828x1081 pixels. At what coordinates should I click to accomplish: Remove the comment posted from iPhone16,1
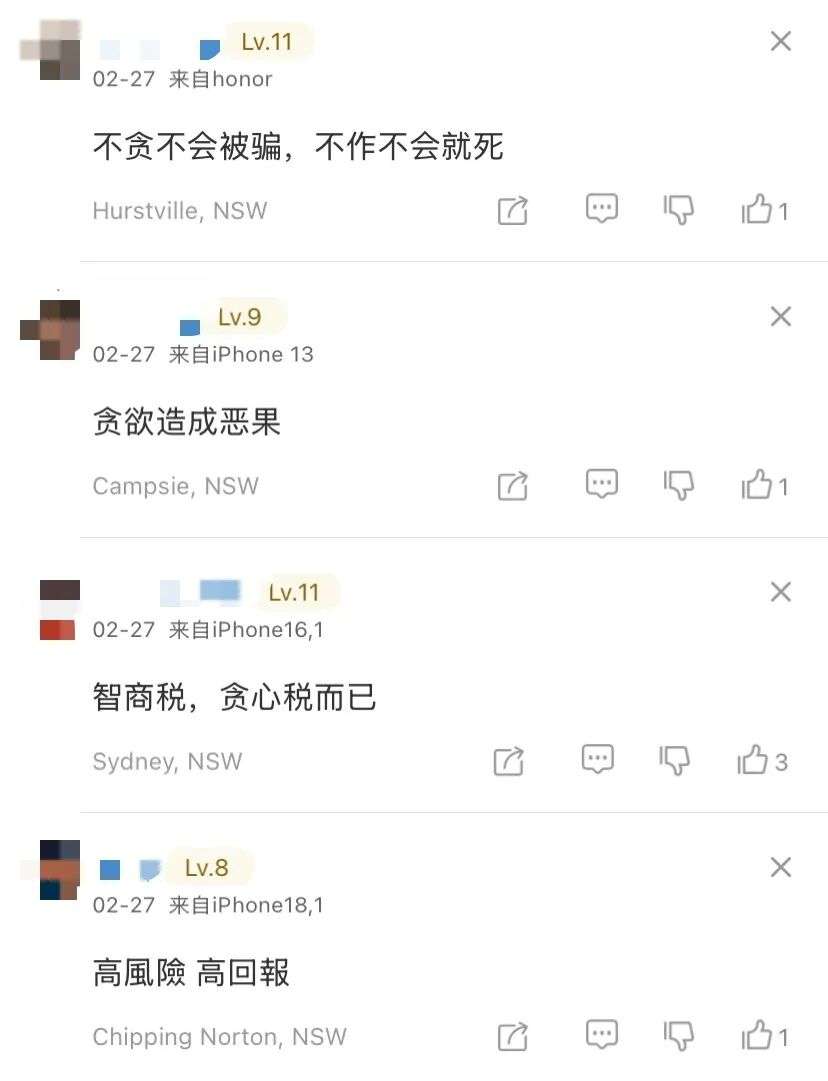781,592
